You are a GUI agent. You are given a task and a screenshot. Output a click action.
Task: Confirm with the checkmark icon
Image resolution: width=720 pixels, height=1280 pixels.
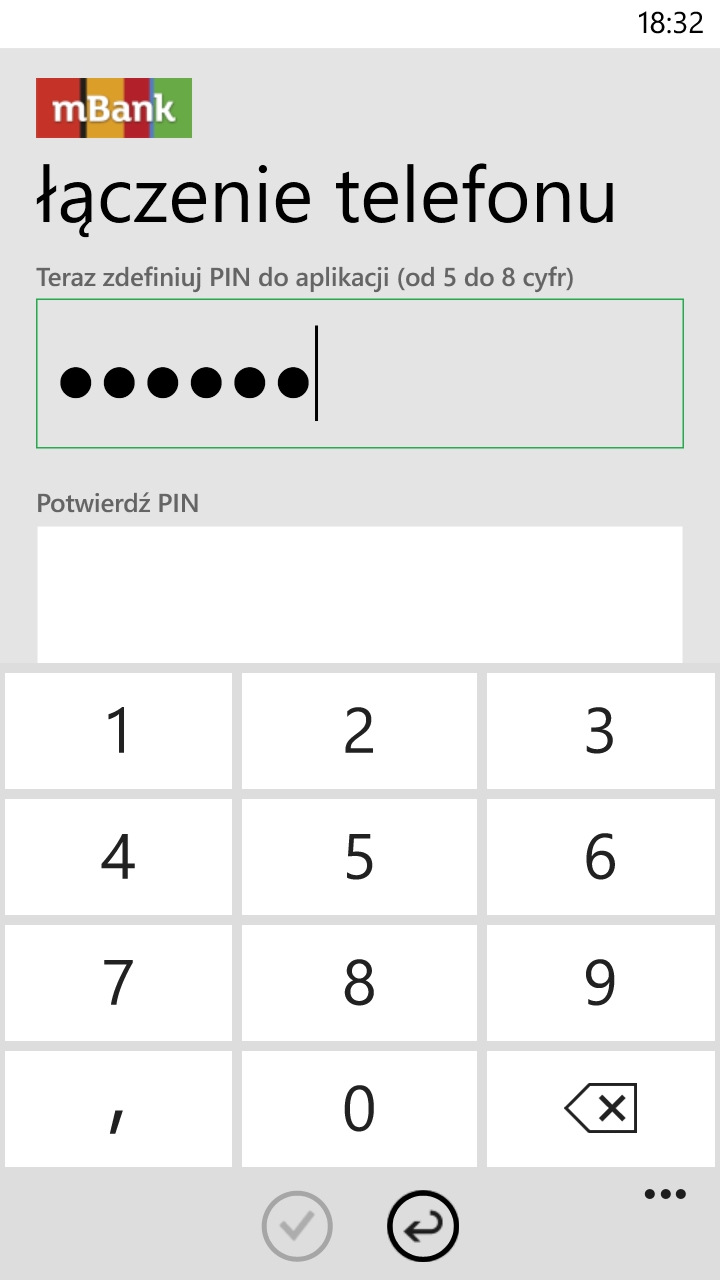click(x=297, y=1225)
